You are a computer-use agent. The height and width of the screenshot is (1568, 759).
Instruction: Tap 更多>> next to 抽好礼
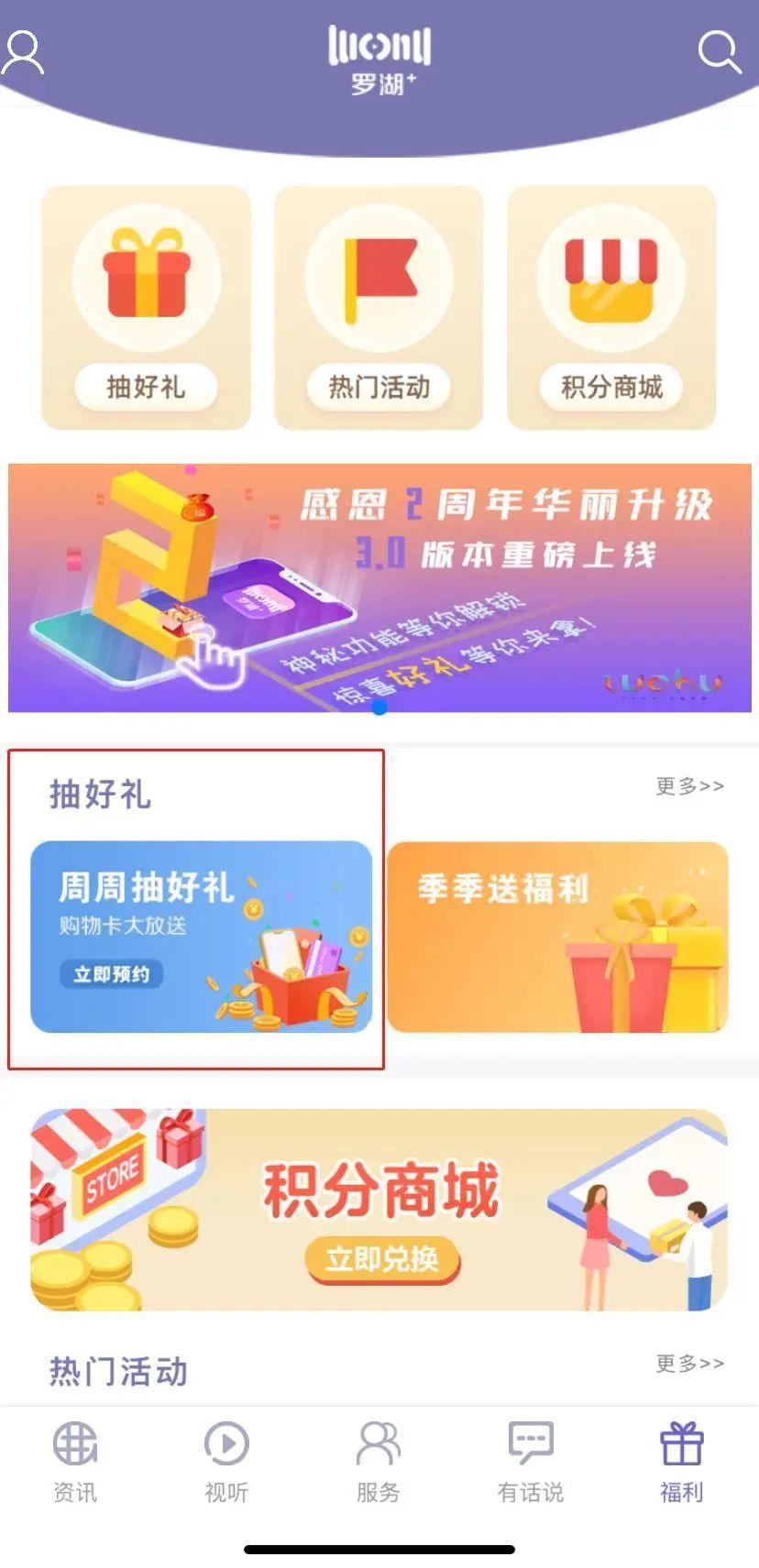(x=689, y=786)
